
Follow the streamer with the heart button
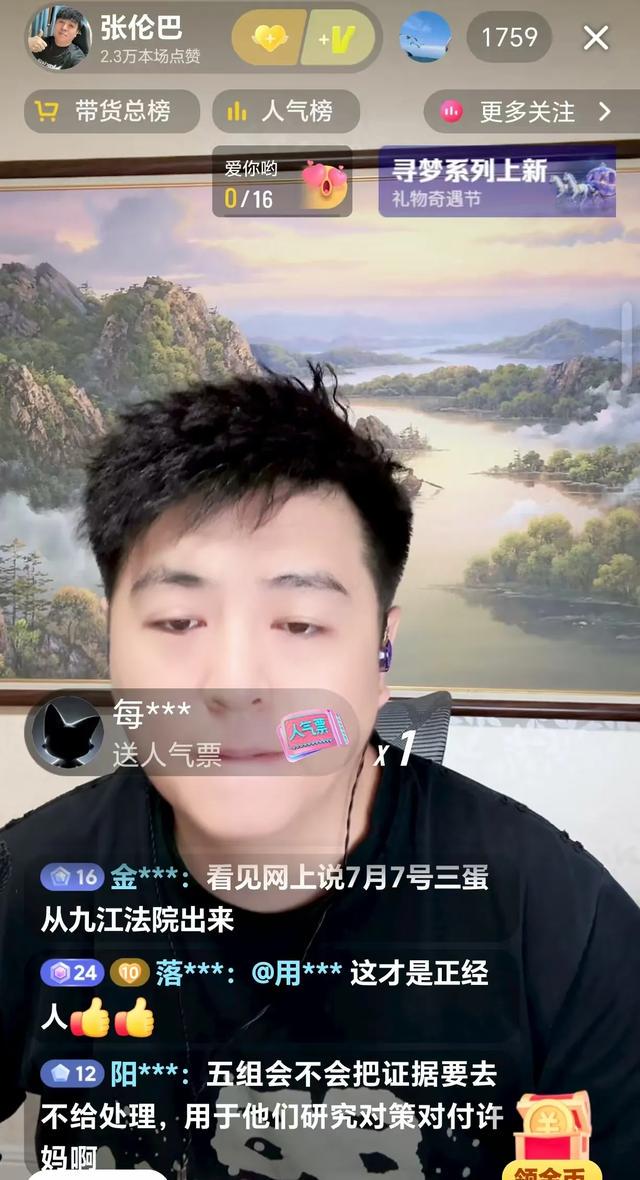267,39
